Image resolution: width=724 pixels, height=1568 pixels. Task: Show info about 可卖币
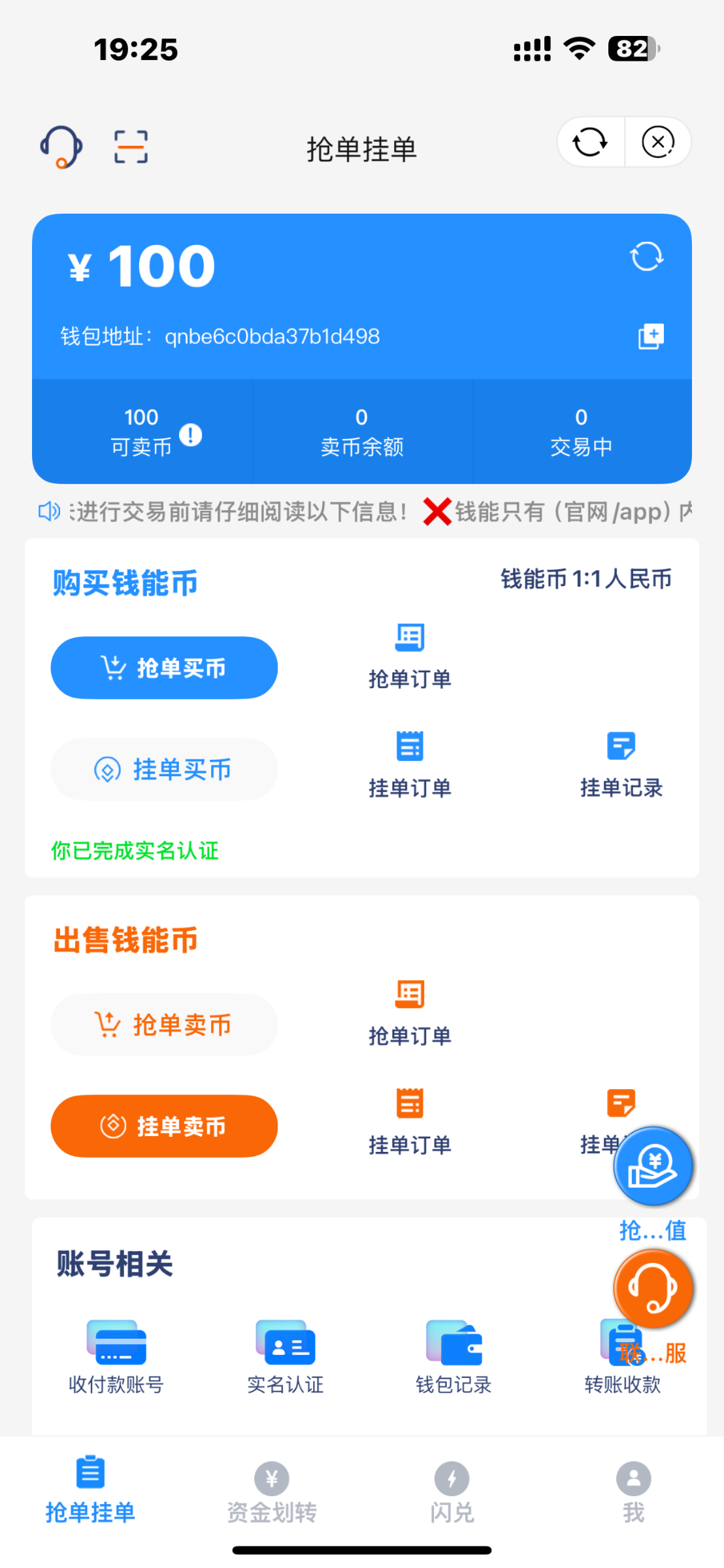click(191, 434)
